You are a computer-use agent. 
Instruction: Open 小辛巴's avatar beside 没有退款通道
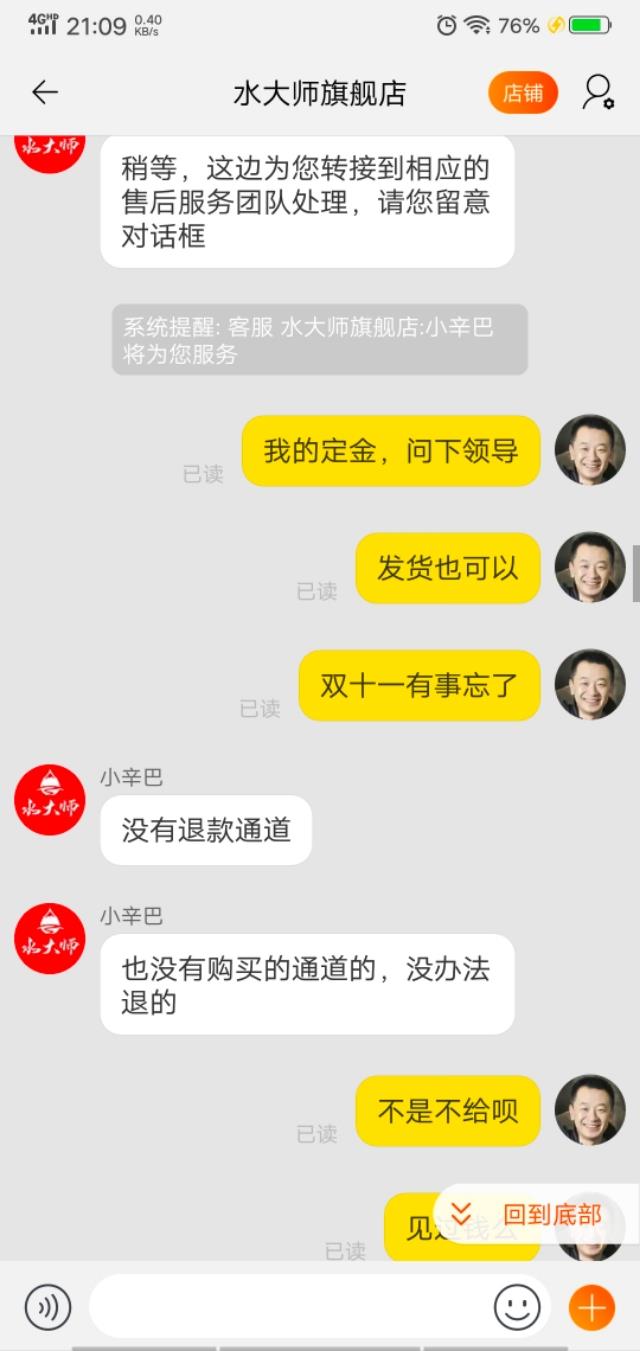(50, 800)
